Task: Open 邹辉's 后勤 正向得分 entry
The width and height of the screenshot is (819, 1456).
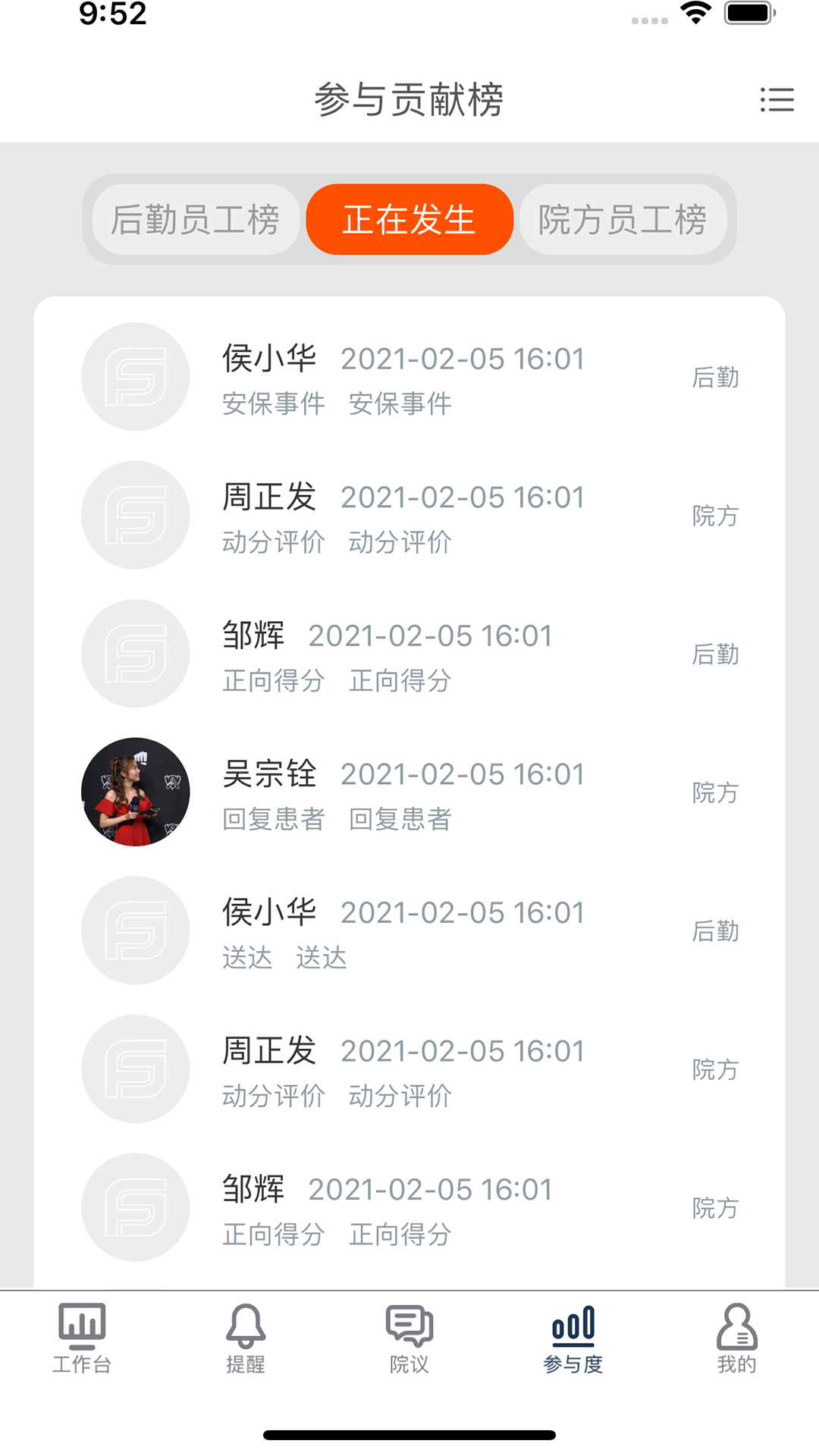Action: pyautogui.click(x=409, y=654)
